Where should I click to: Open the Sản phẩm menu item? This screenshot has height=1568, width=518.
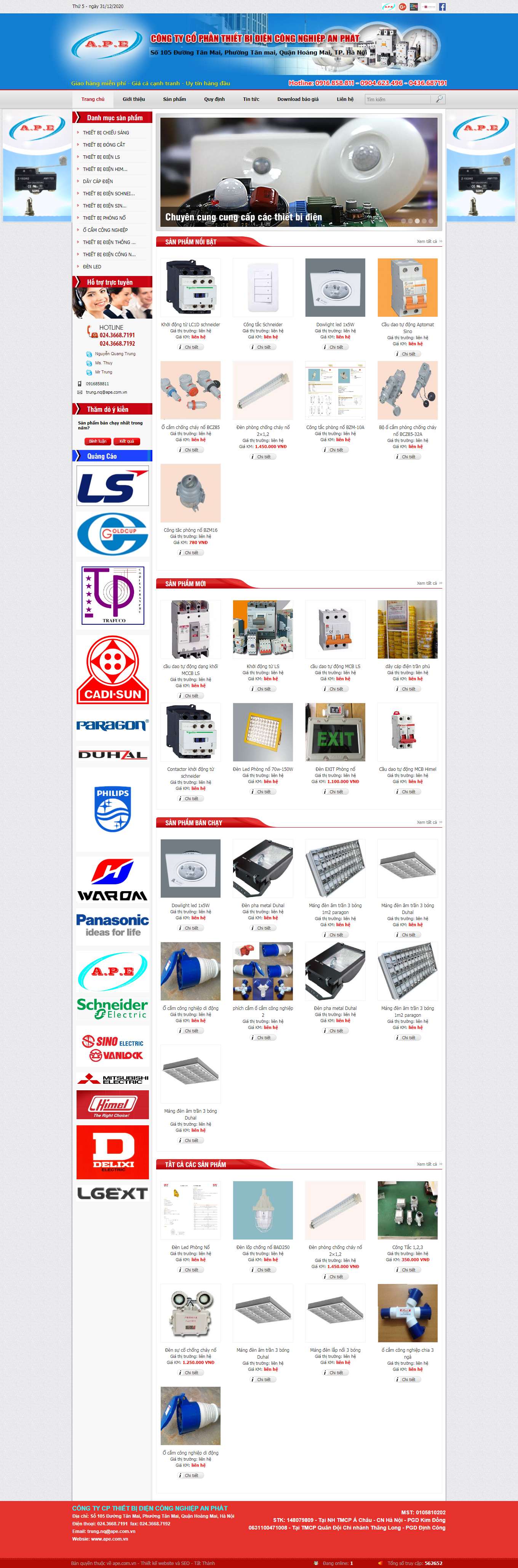point(174,99)
